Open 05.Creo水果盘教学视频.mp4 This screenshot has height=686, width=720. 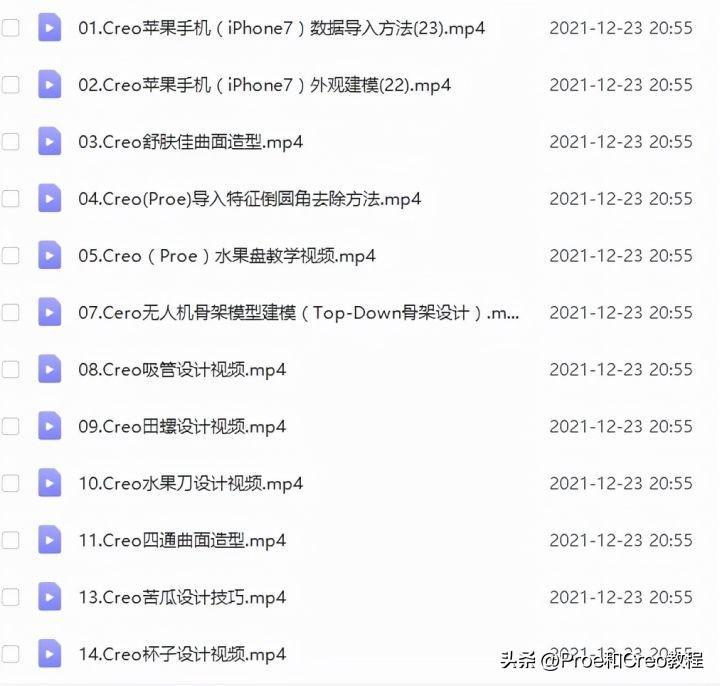[226, 256]
